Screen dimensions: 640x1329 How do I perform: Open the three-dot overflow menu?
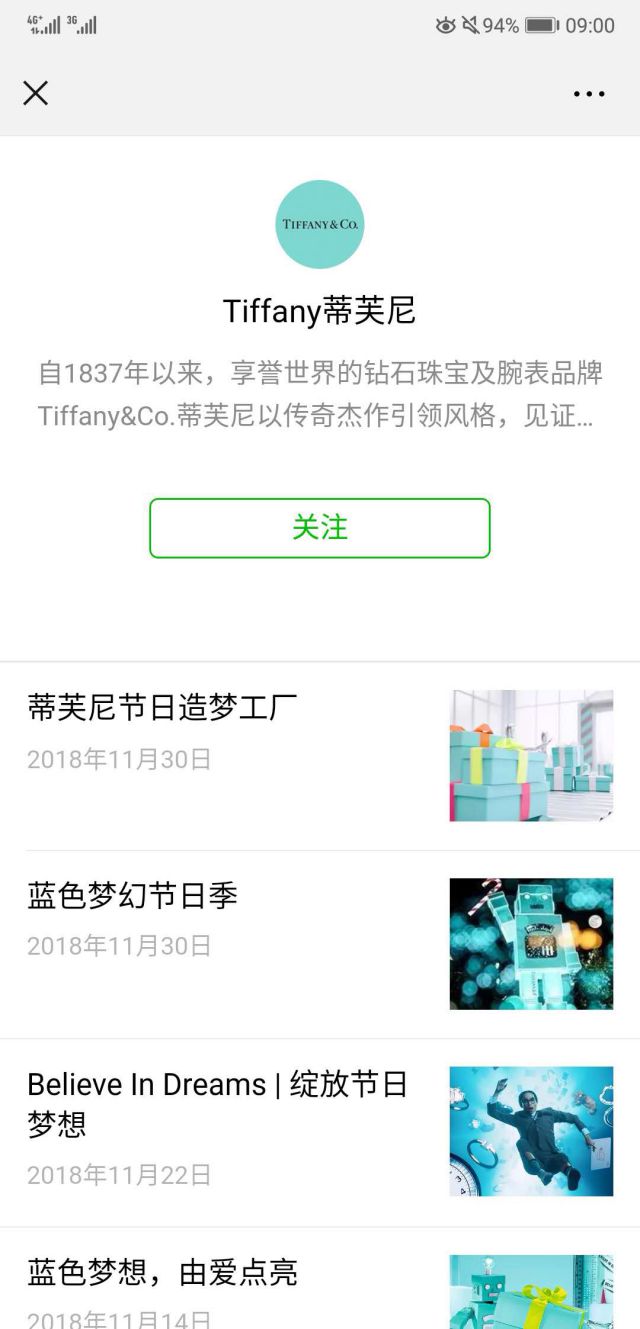[x=589, y=94]
